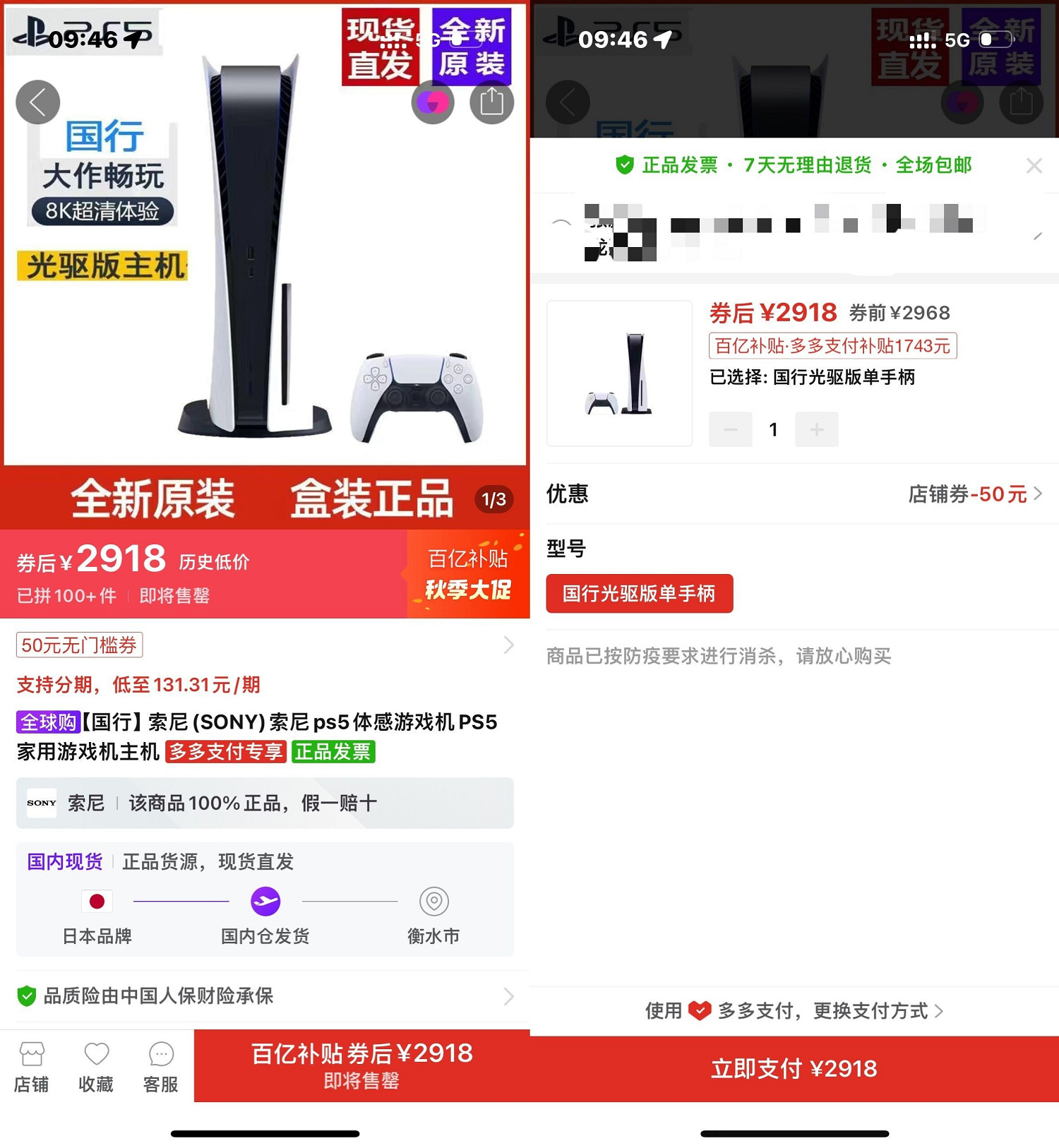Go back from the PS5 product page
The height and width of the screenshot is (1148, 1059).
(38, 102)
